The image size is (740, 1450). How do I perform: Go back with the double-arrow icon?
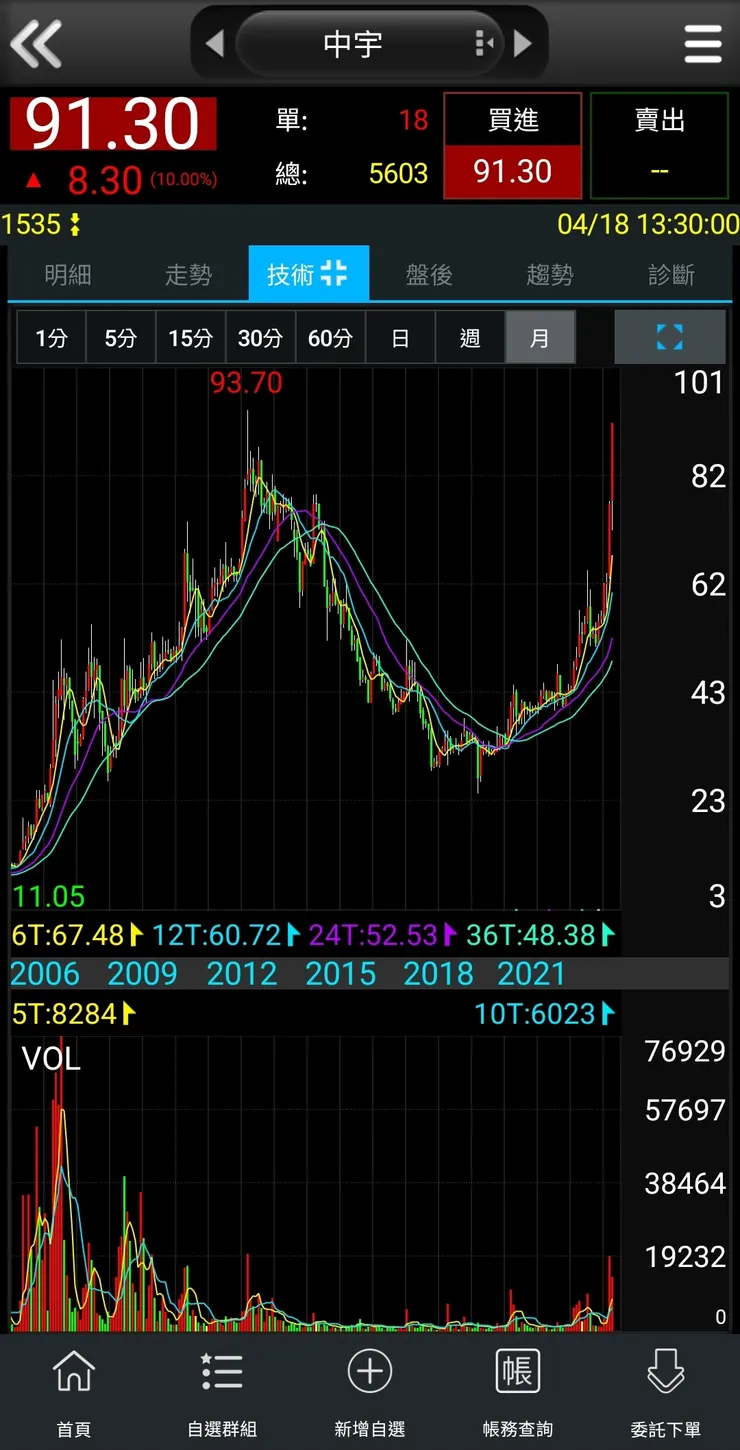click(36, 43)
